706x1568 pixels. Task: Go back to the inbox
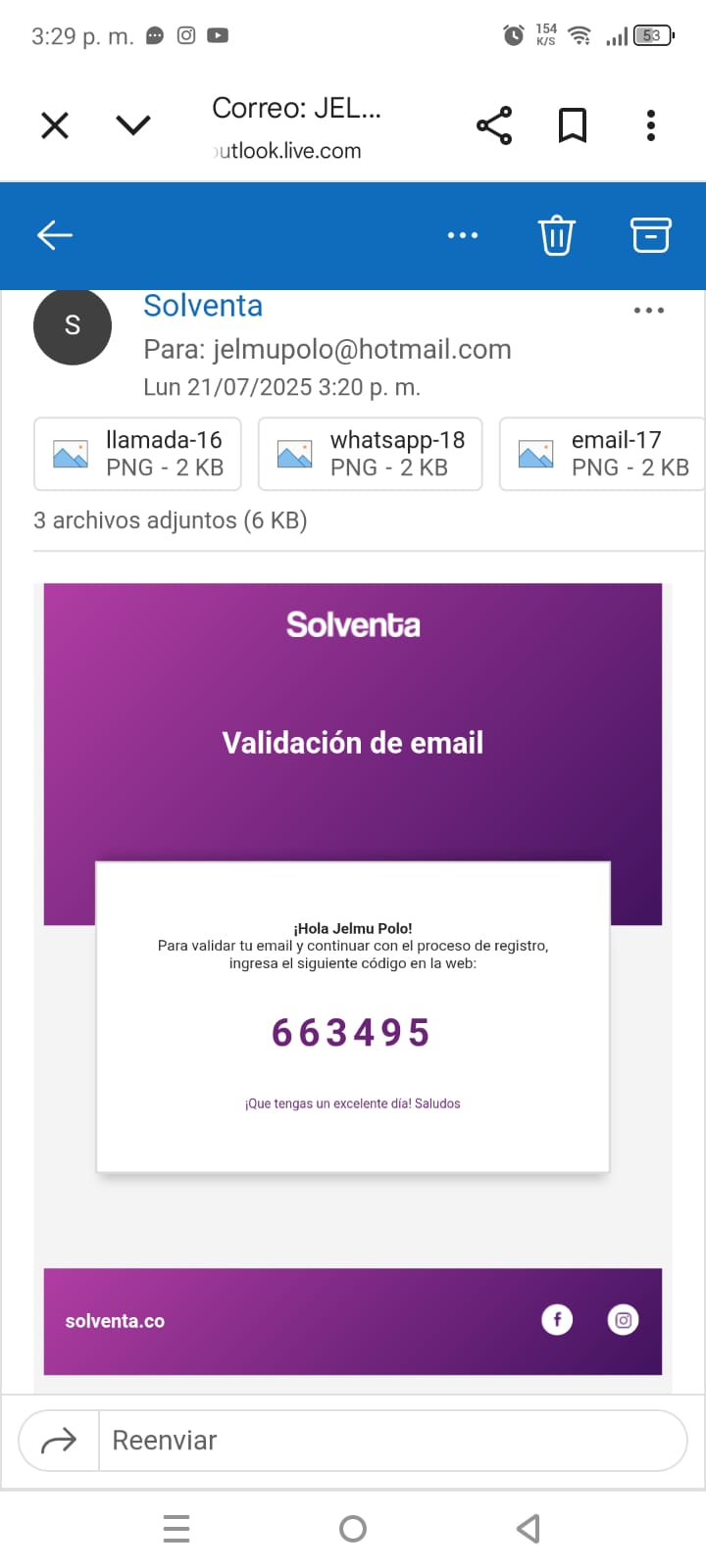click(55, 235)
